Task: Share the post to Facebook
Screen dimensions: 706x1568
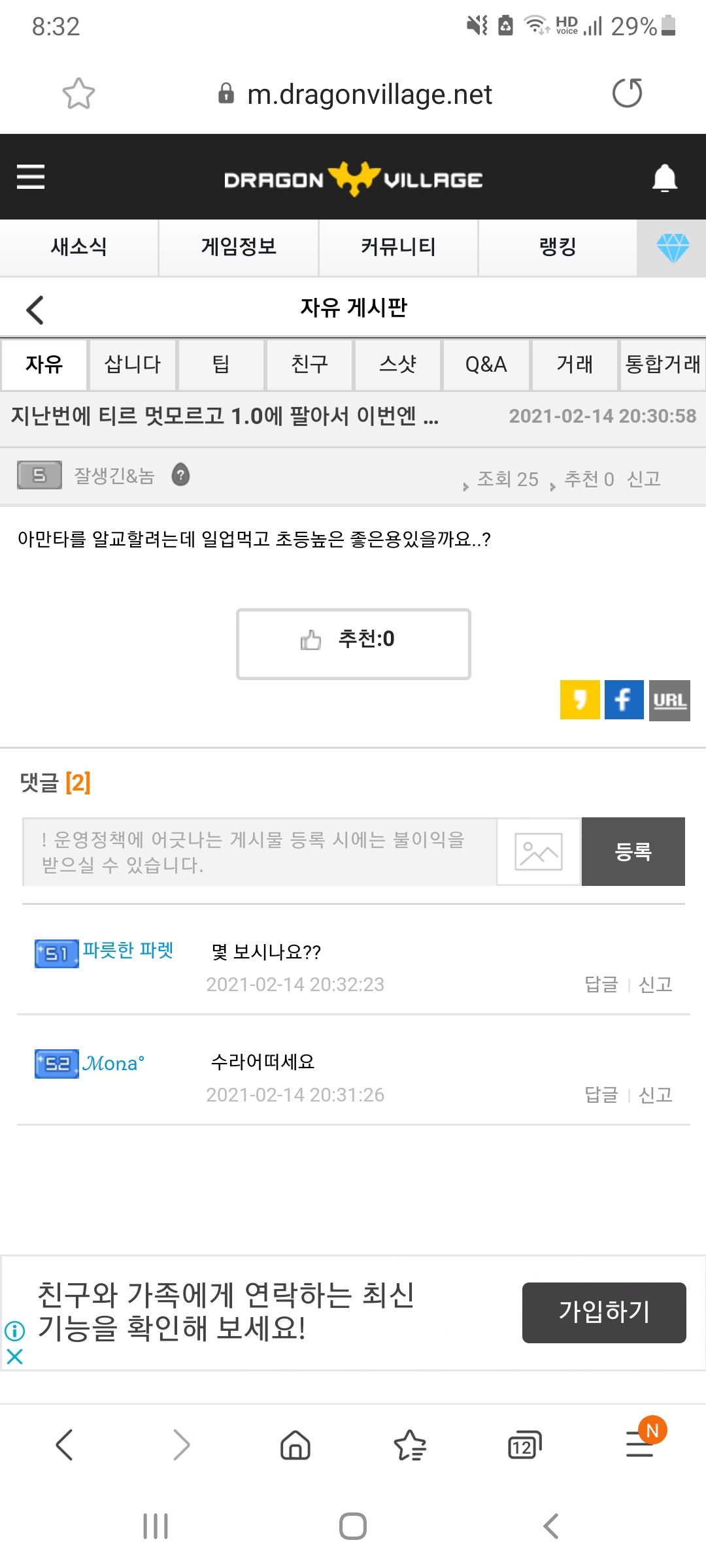Action: click(624, 700)
